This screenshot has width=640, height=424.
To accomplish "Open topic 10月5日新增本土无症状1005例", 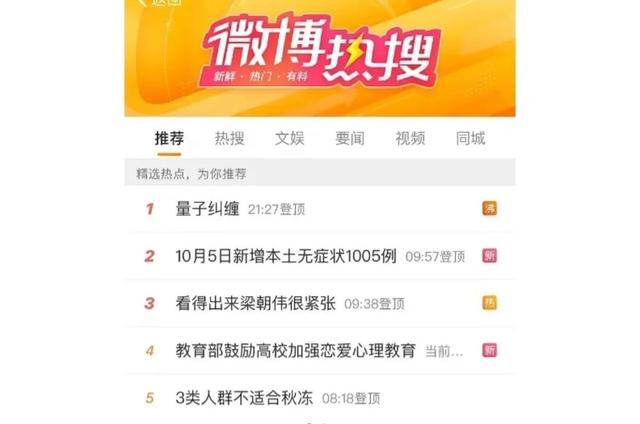I will tap(287, 256).
